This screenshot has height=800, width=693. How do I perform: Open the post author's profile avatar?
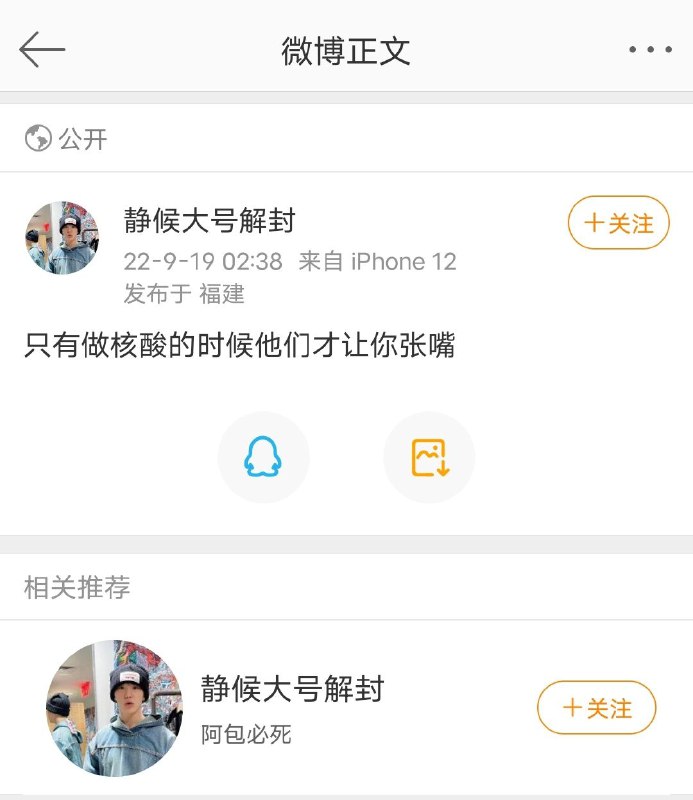pos(62,238)
